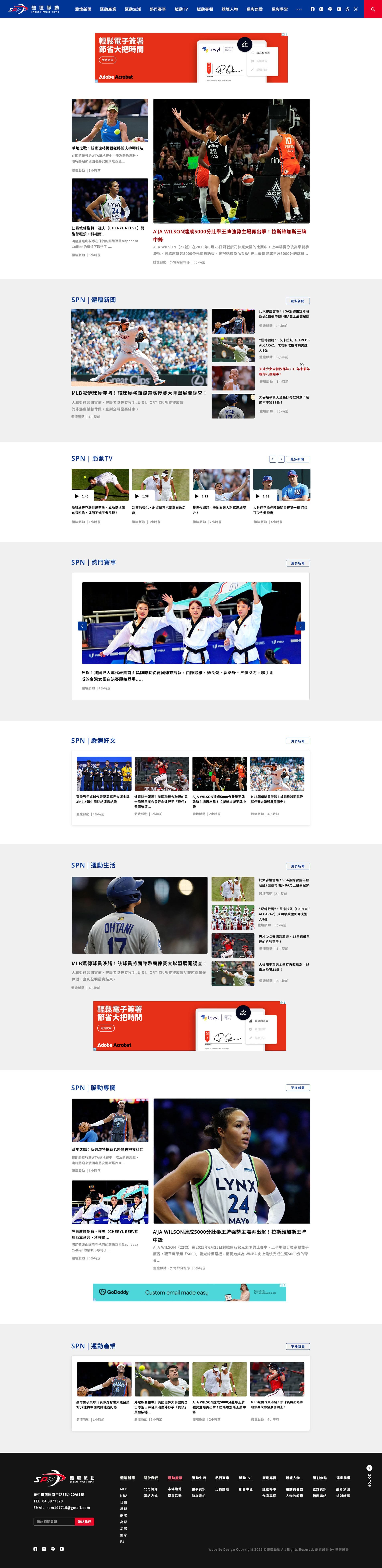Read the A'JA WILSON 5000分 headline article
This screenshot has width=382, height=1568.
tap(229, 235)
